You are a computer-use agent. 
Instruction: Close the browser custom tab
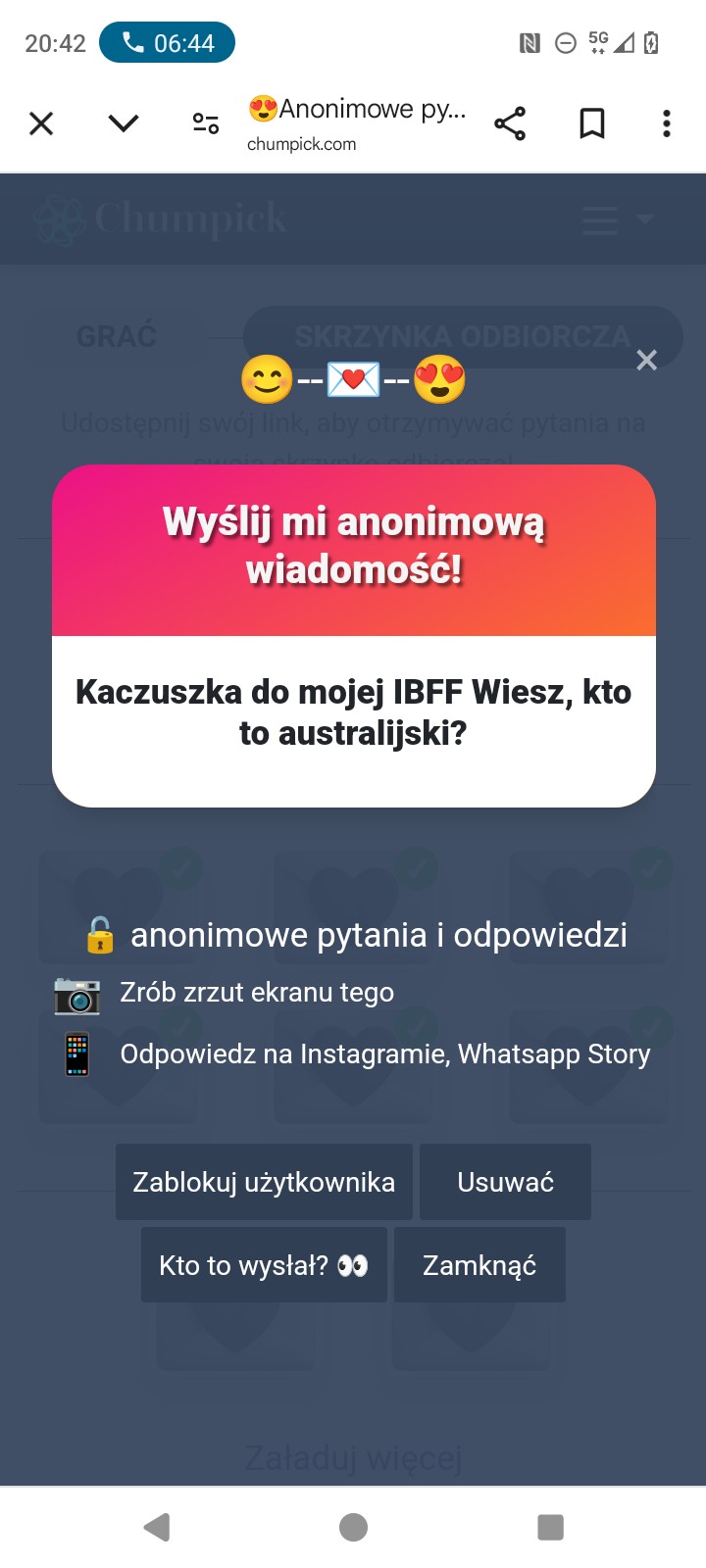tap(41, 123)
